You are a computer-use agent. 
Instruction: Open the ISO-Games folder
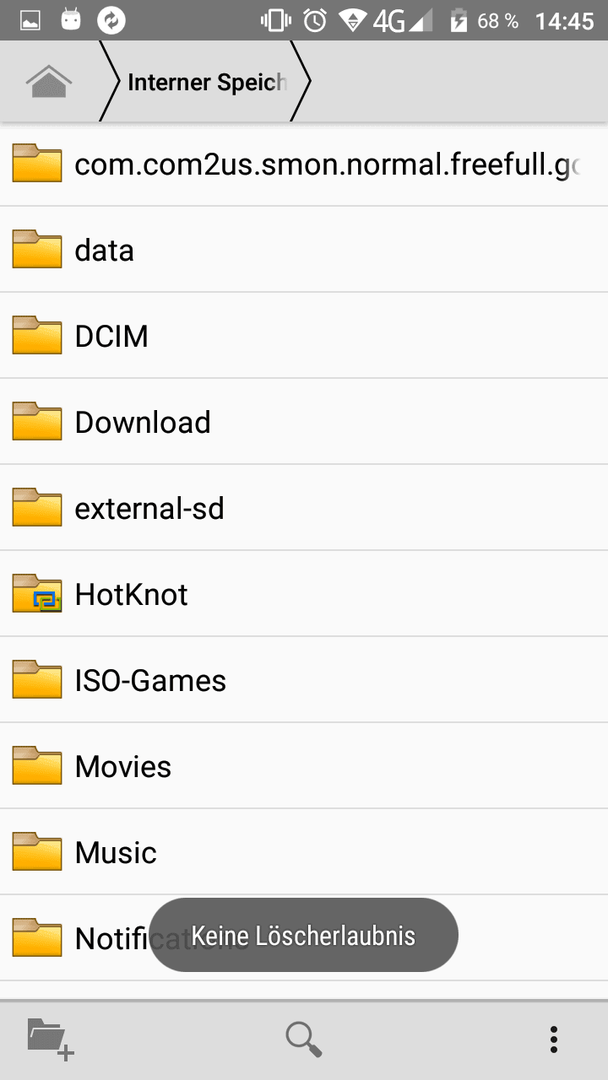click(x=304, y=680)
